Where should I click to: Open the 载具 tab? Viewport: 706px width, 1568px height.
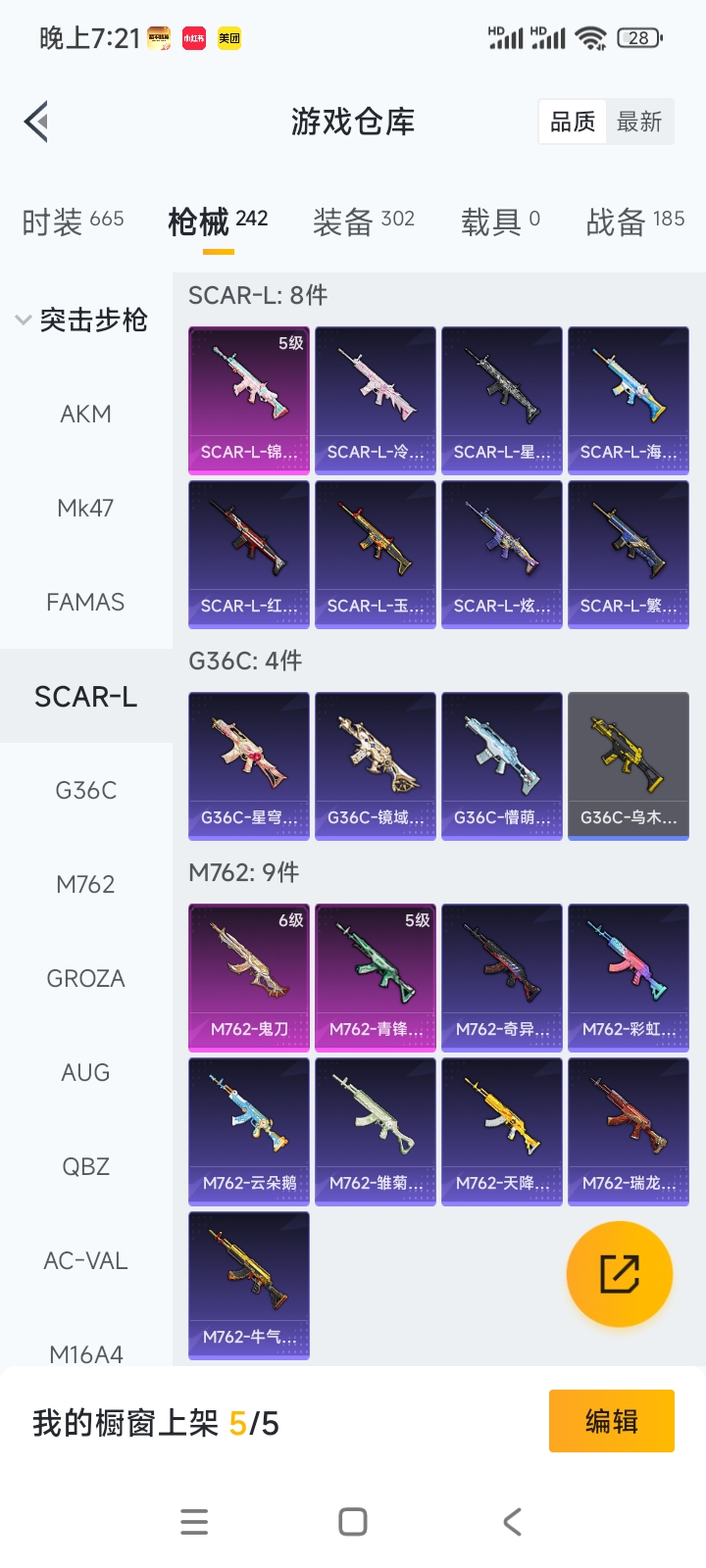click(500, 221)
